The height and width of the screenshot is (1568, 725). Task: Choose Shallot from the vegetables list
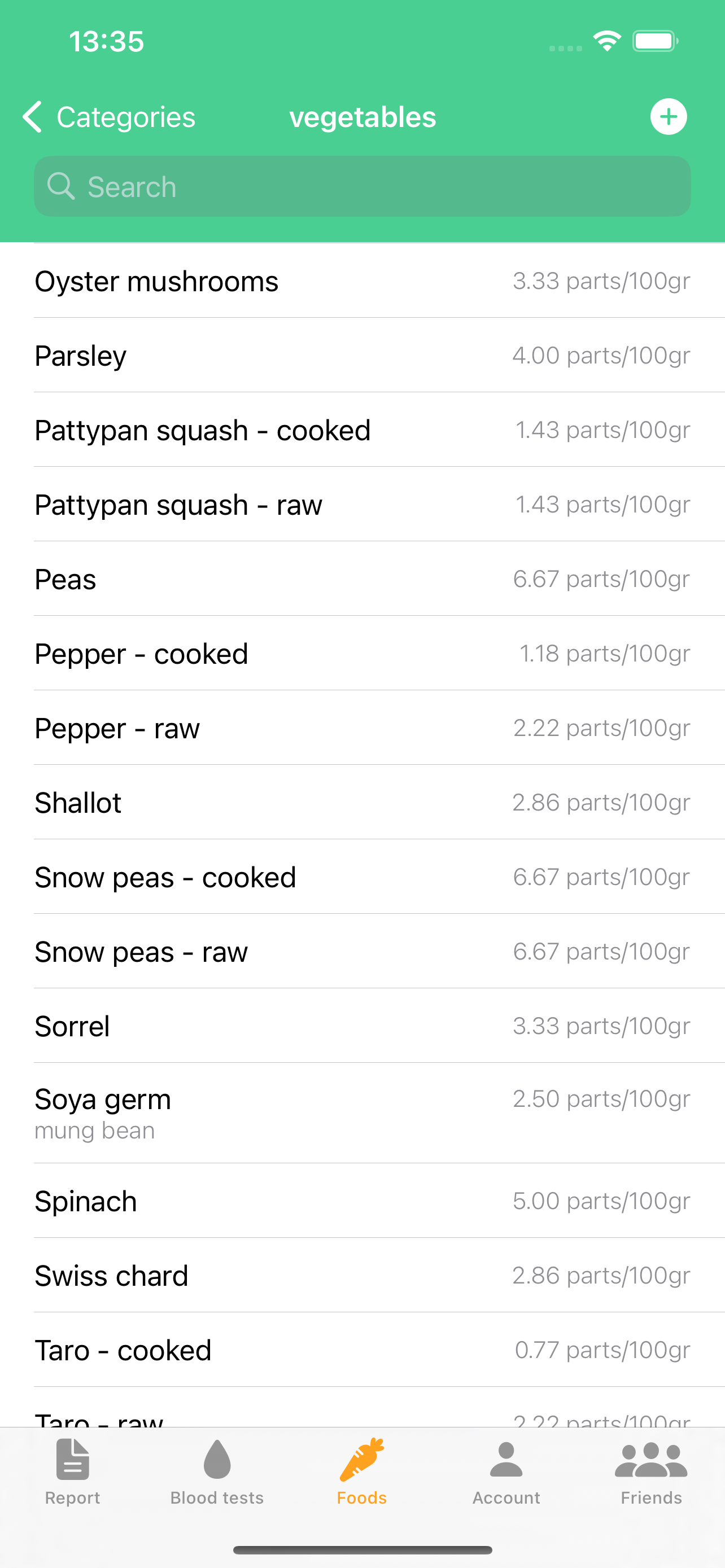pyautogui.click(x=362, y=802)
